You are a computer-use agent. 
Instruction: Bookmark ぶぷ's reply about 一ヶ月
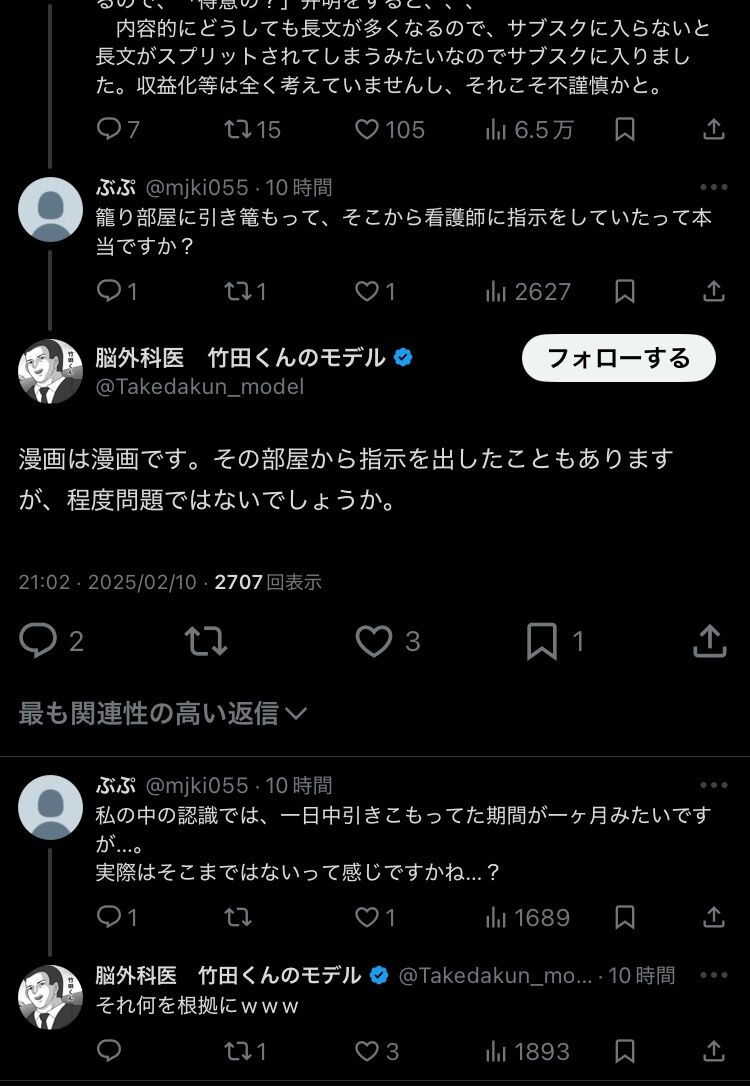(625, 917)
